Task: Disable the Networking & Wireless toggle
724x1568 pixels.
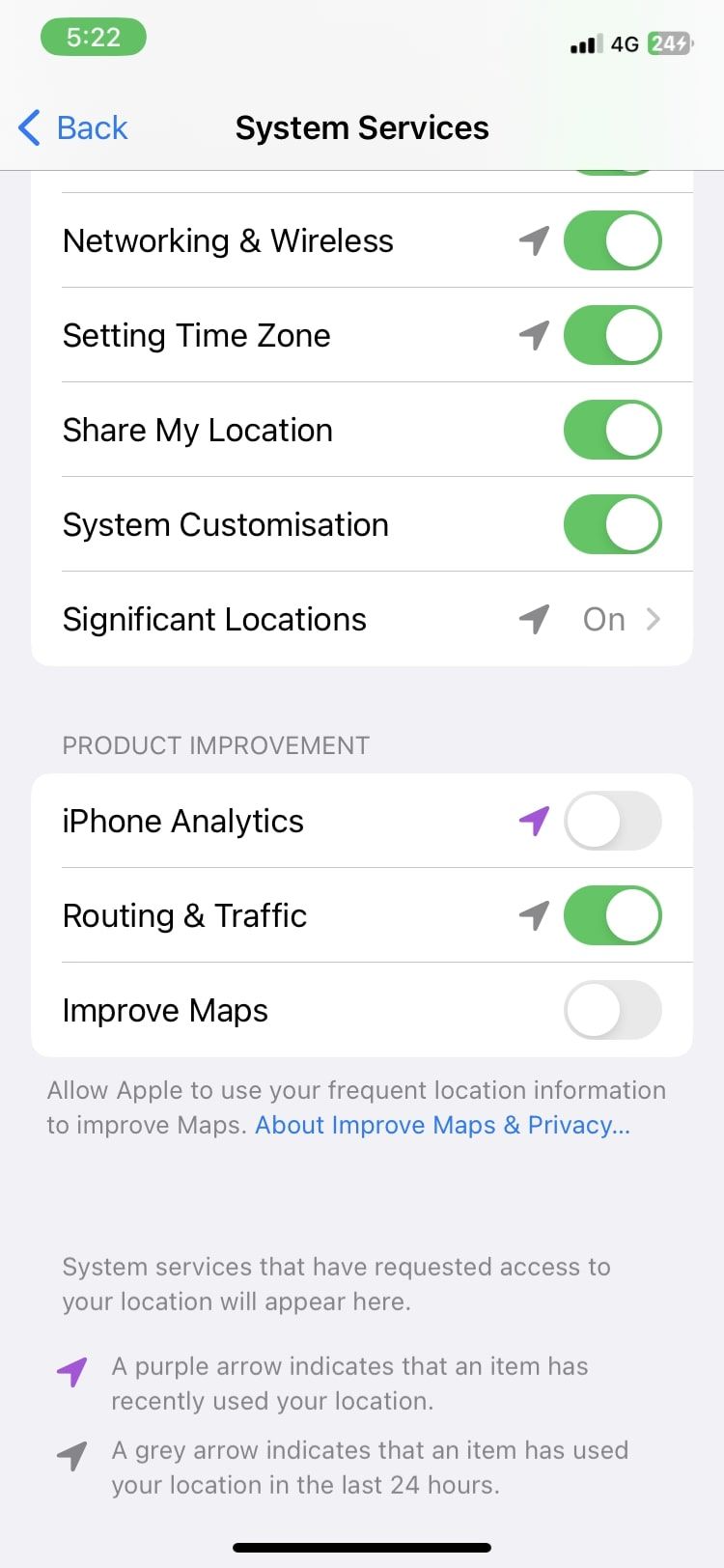Action: 613,240
